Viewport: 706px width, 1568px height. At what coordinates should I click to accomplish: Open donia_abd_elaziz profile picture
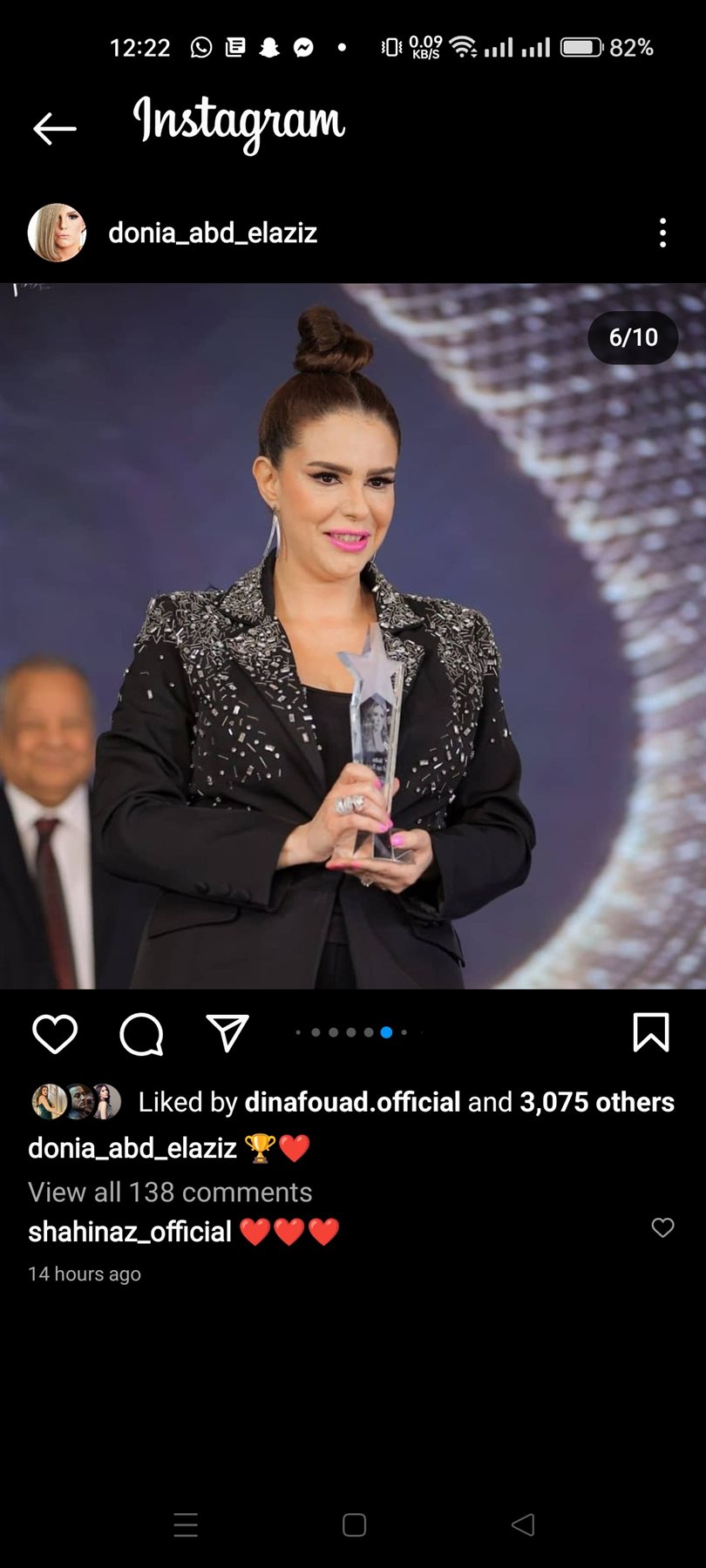point(57,233)
